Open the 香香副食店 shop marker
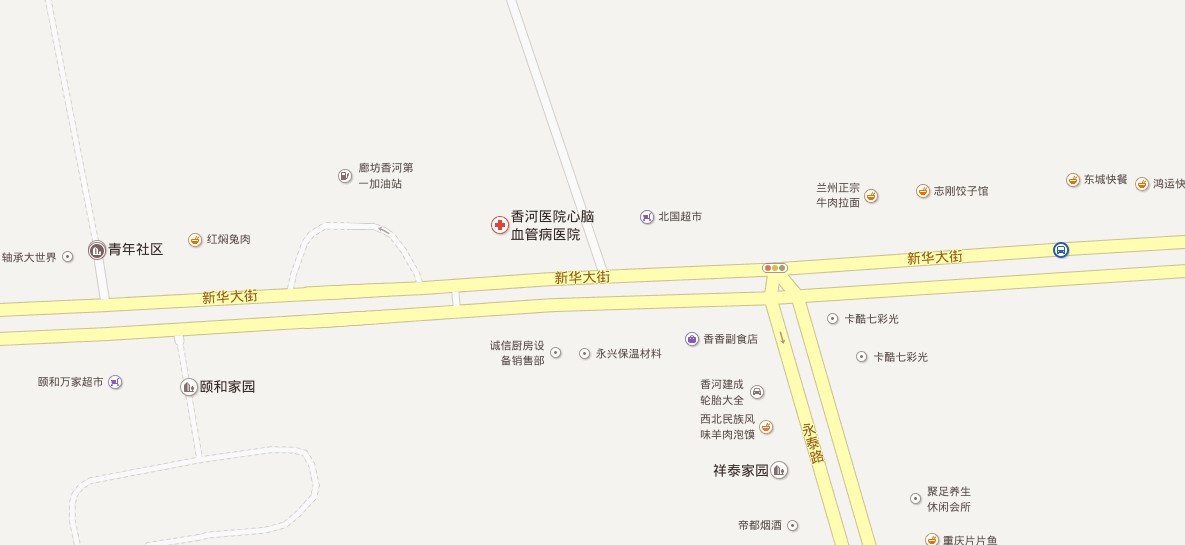Viewport: 1185px width, 545px height. click(692, 339)
